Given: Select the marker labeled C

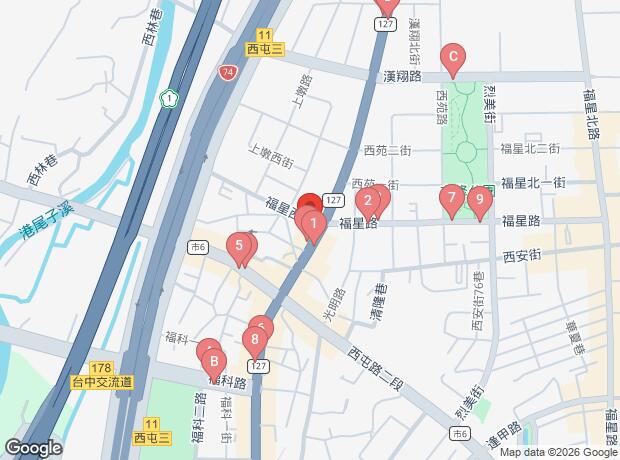Looking at the screenshot, I should pyautogui.click(x=452, y=57).
